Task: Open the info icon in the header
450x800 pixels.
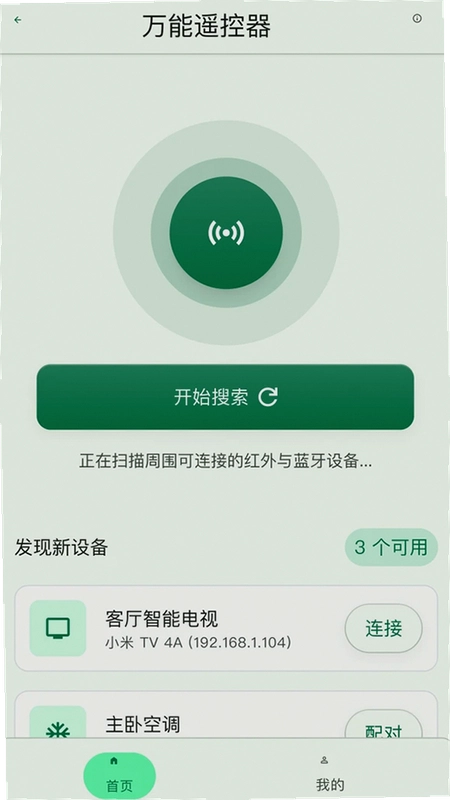Action: (x=417, y=18)
